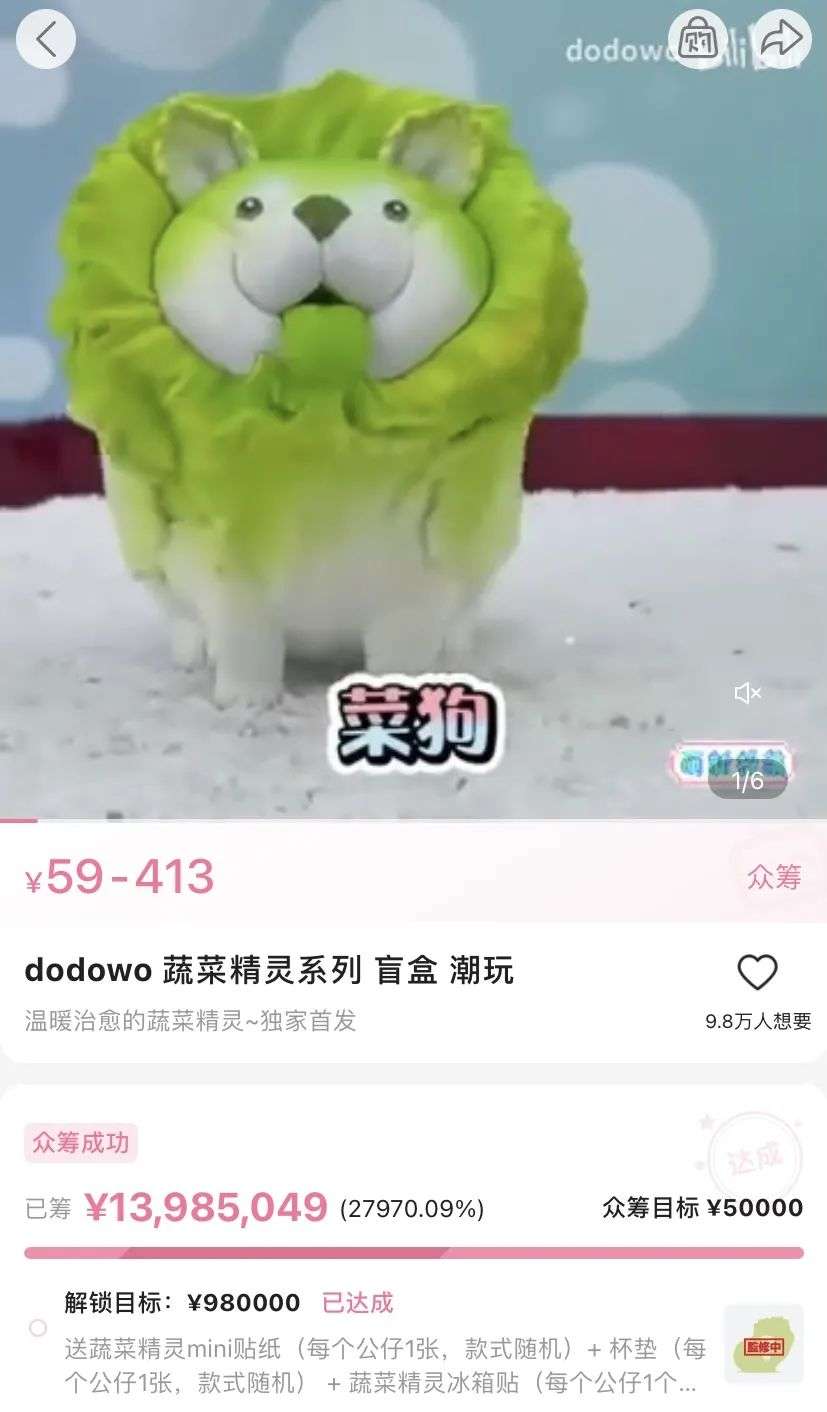
Task: Add dodowo blind box to wishlist
Action: (757, 973)
